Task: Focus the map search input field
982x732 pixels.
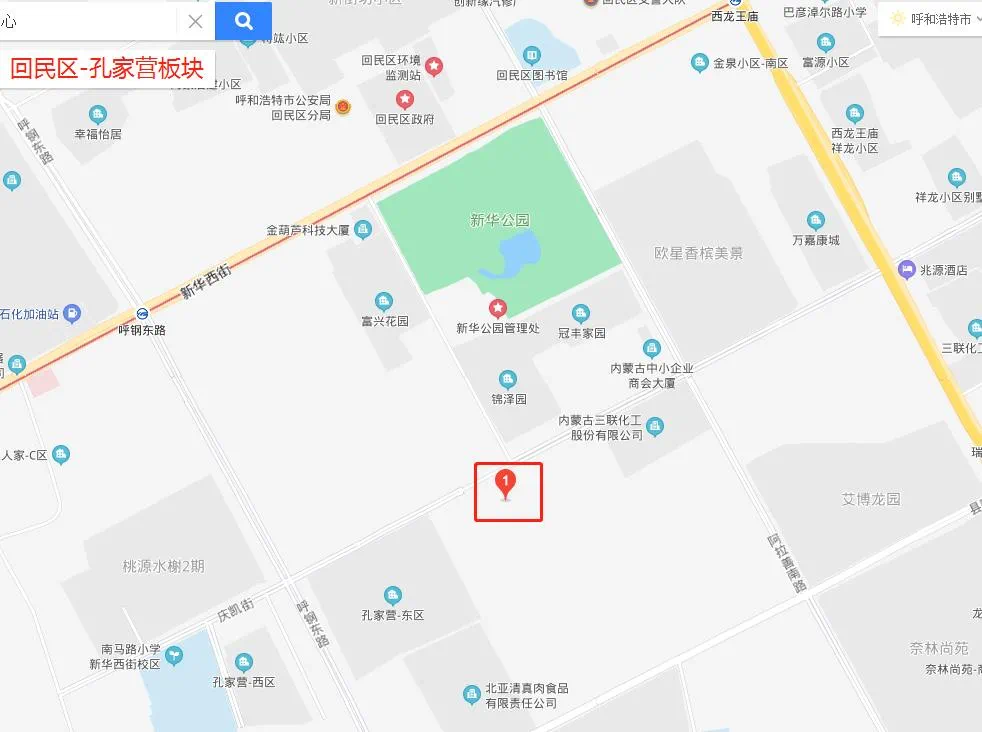Action: tap(90, 21)
